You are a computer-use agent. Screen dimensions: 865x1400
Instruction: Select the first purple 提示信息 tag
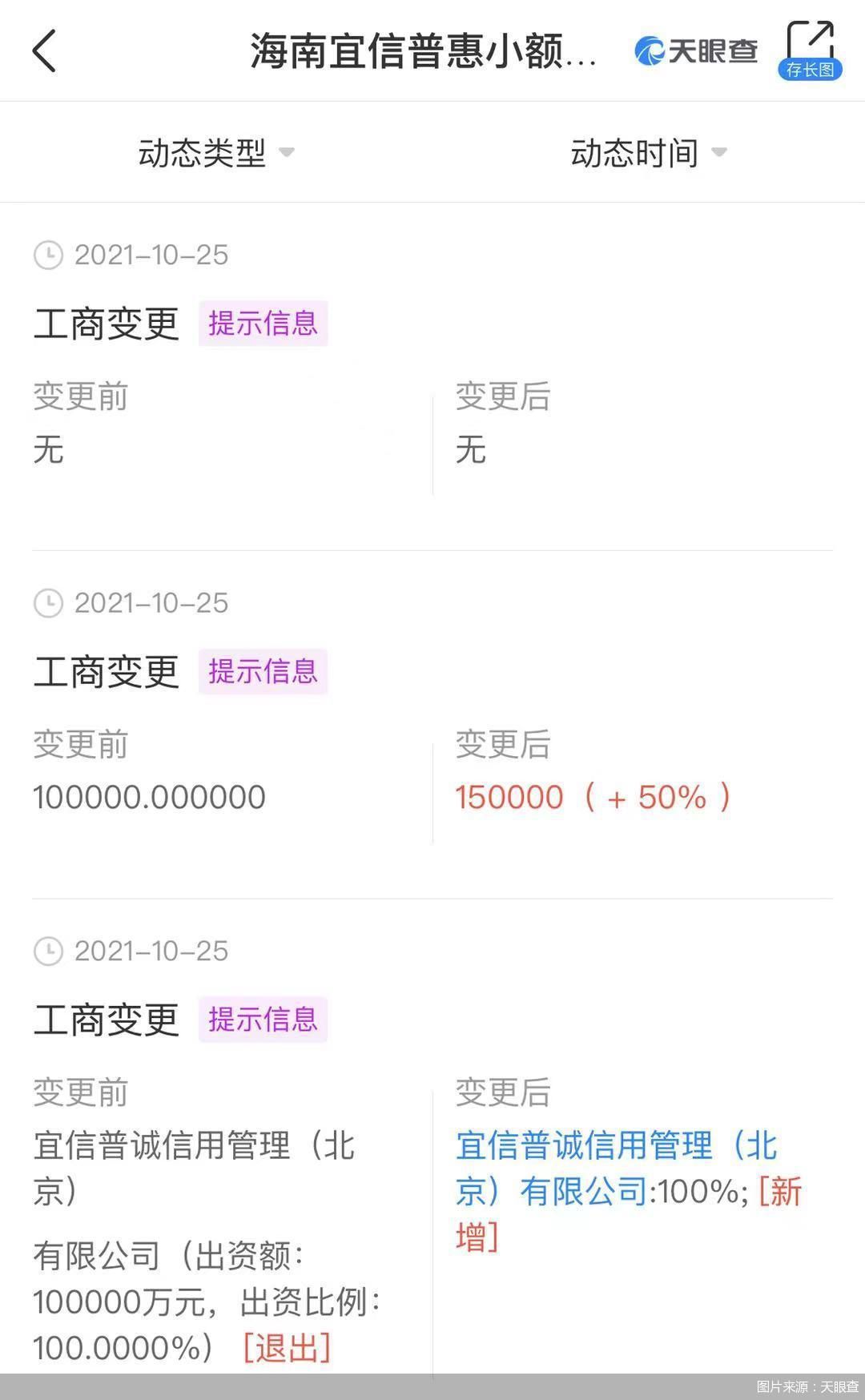(x=264, y=324)
